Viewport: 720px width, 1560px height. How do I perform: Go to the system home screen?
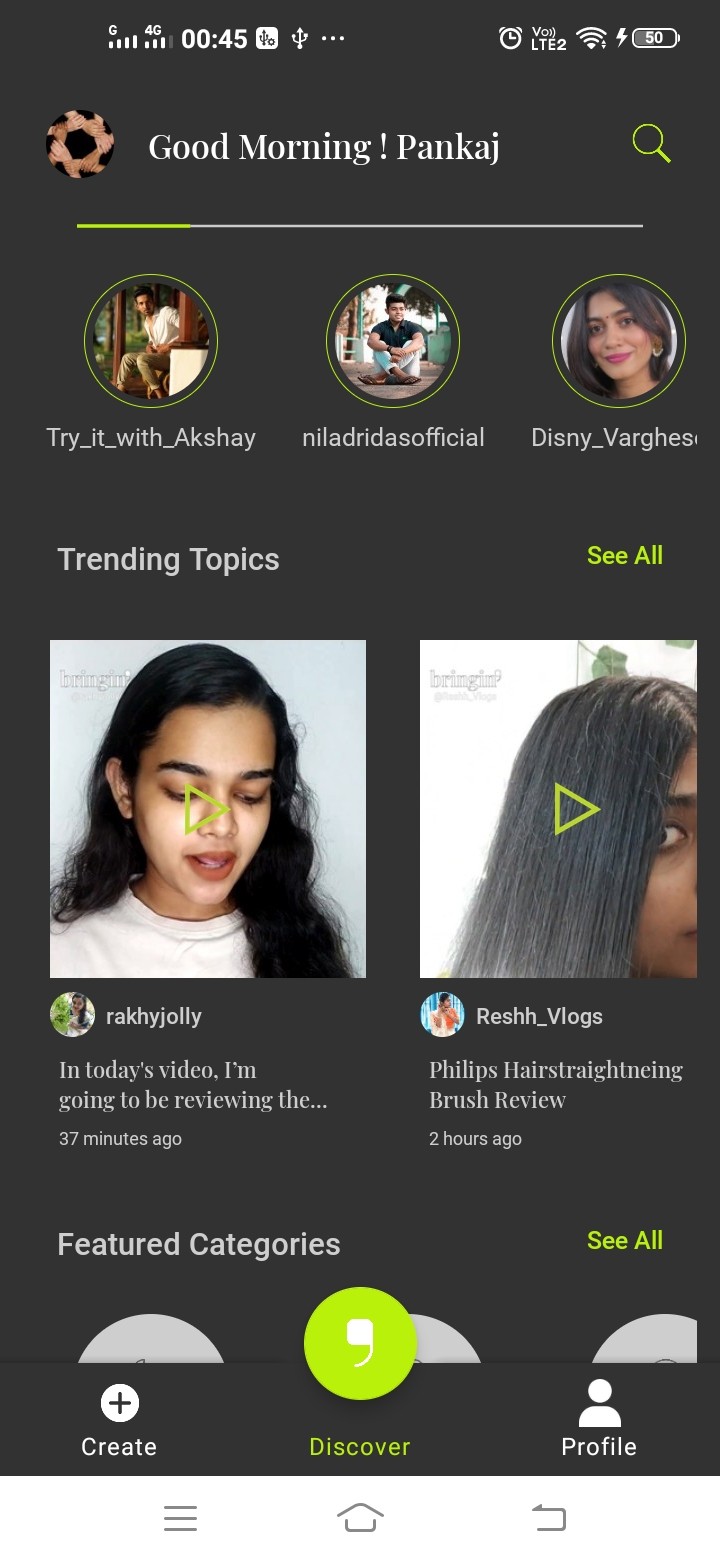(x=360, y=1518)
